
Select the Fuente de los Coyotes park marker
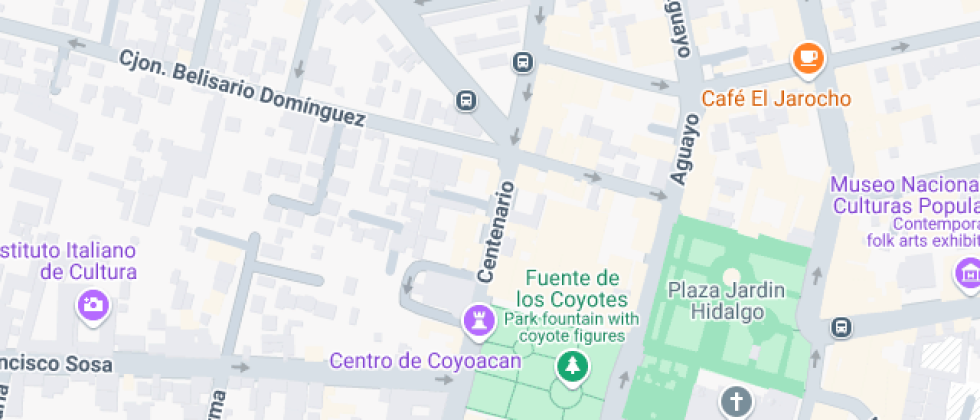click(x=572, y=367)
